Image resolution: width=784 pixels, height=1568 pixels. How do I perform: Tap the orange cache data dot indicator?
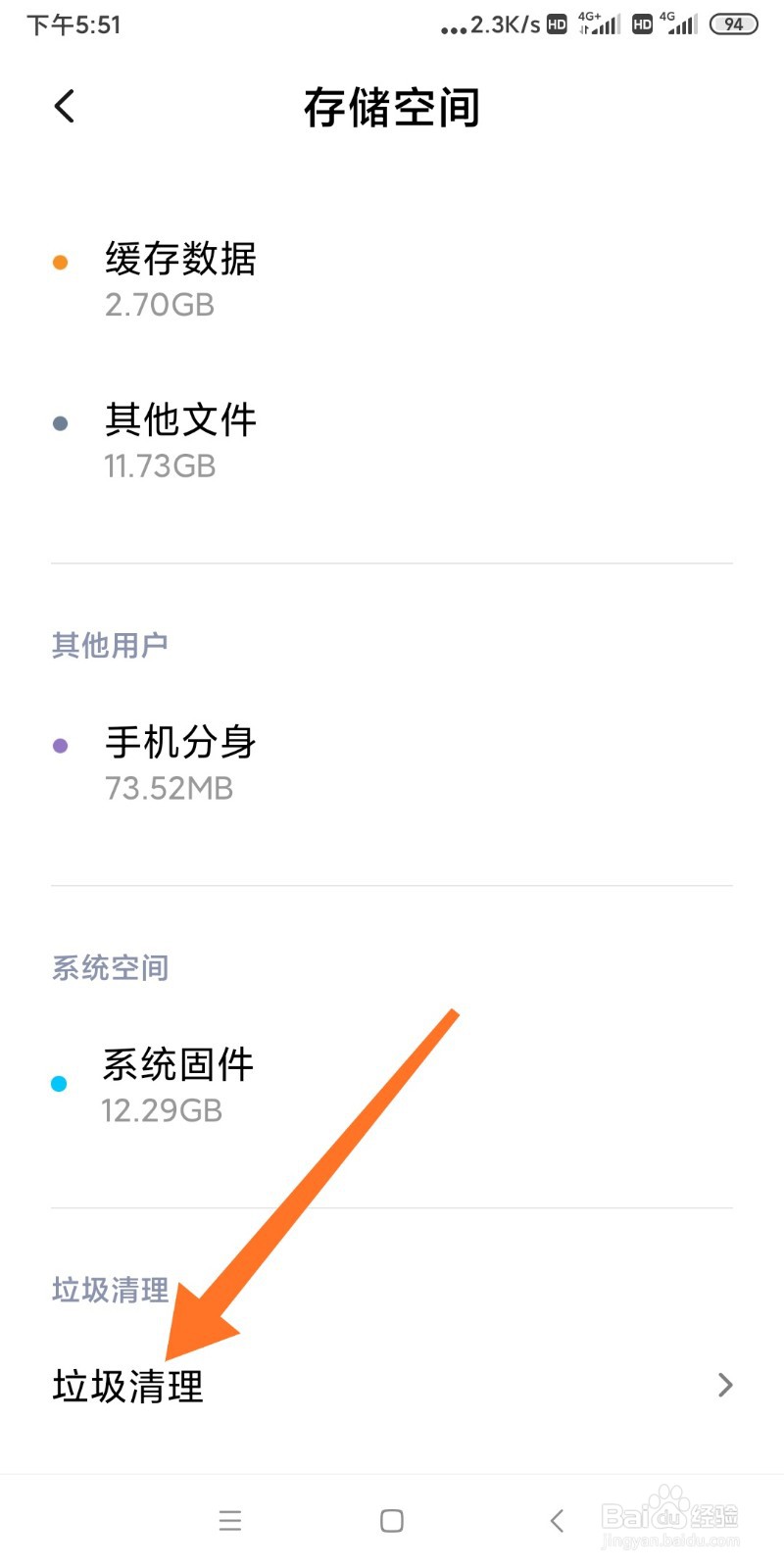(61, 262)
